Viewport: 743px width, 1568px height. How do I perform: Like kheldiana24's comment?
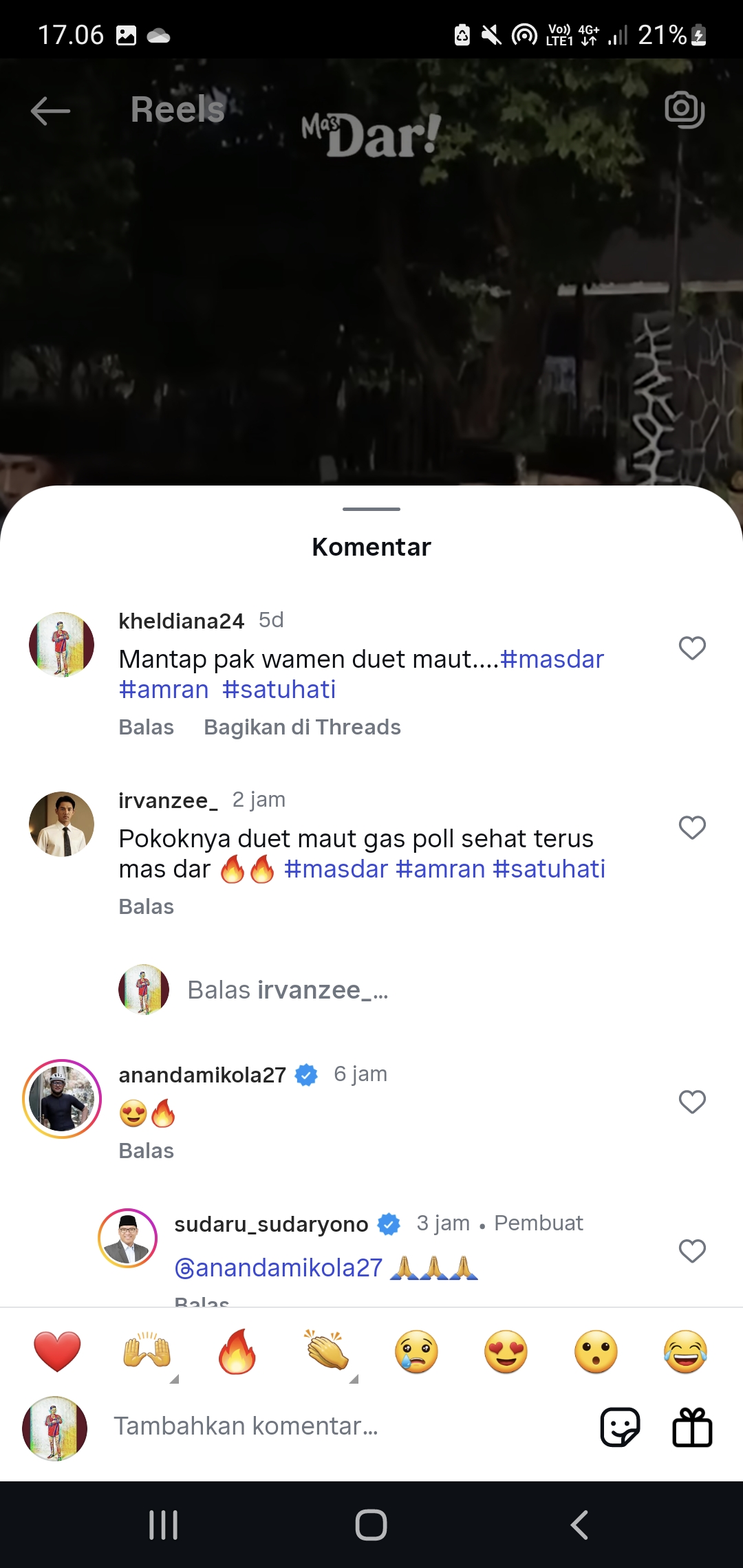(692, 648)
